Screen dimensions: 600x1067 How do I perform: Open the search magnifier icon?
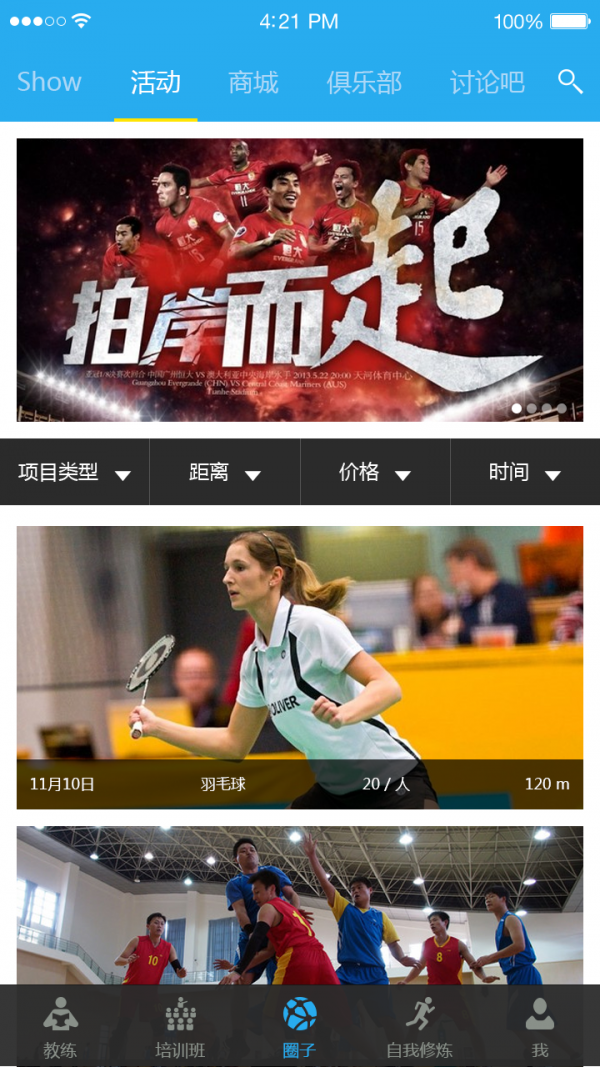570,82
